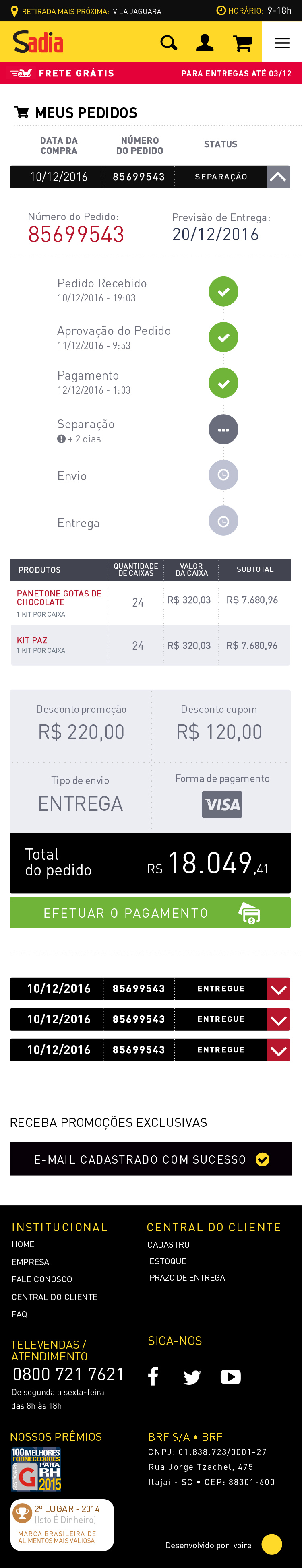Image resolution: width=302 pixels, height=1568 pixels.
Task: Open Central do Cliente under Institucional
Action: click(54, 1296)
